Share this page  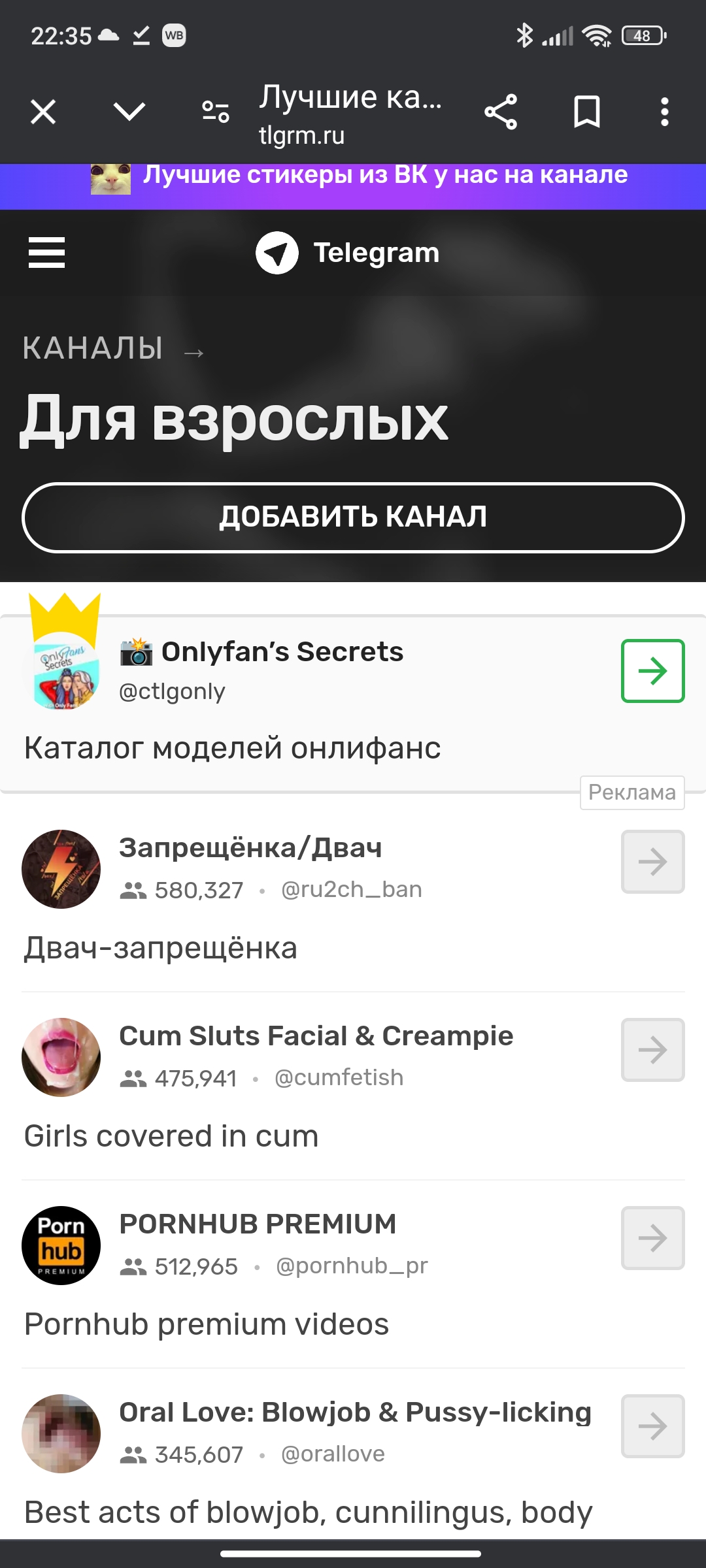(501, 112)
